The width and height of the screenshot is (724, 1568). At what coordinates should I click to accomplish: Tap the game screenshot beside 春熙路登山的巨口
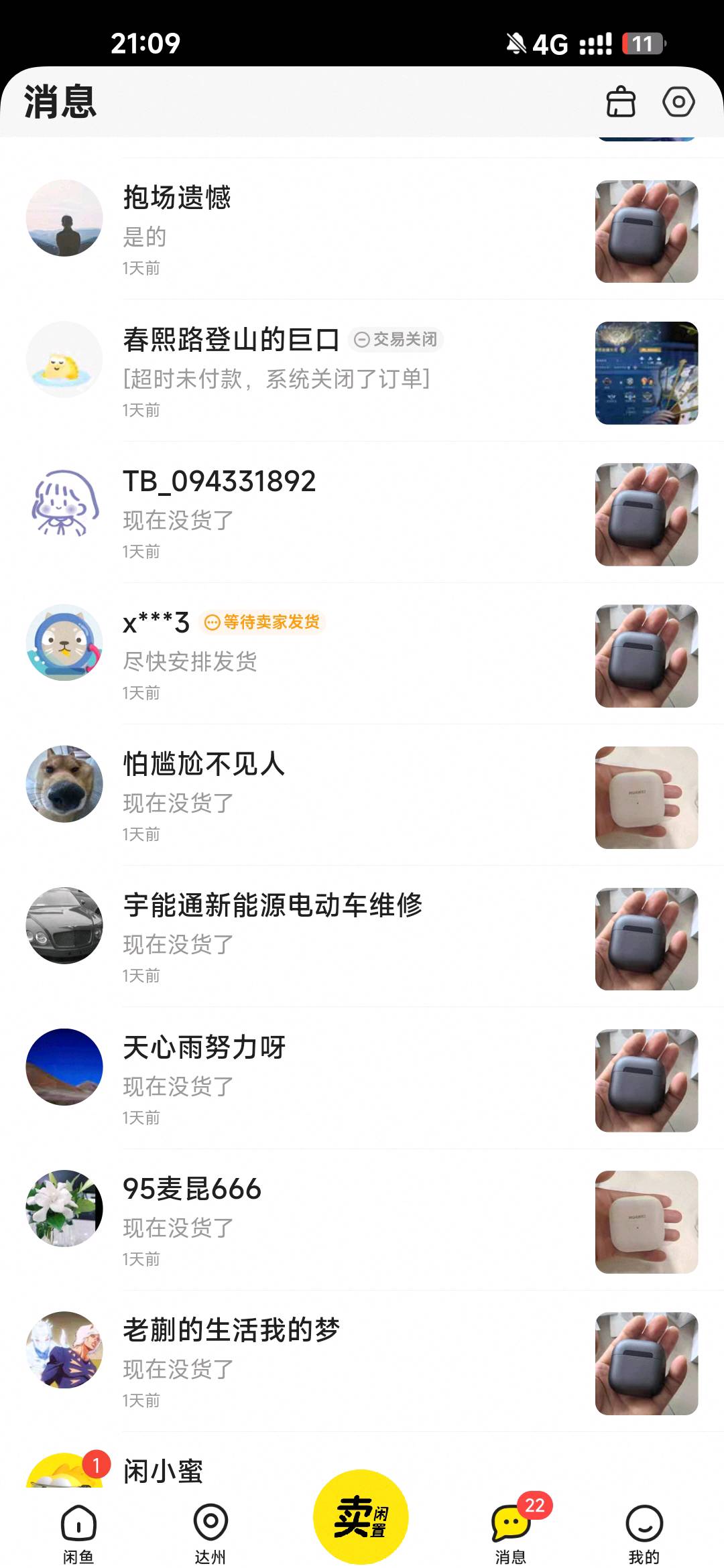coord(646,373)
